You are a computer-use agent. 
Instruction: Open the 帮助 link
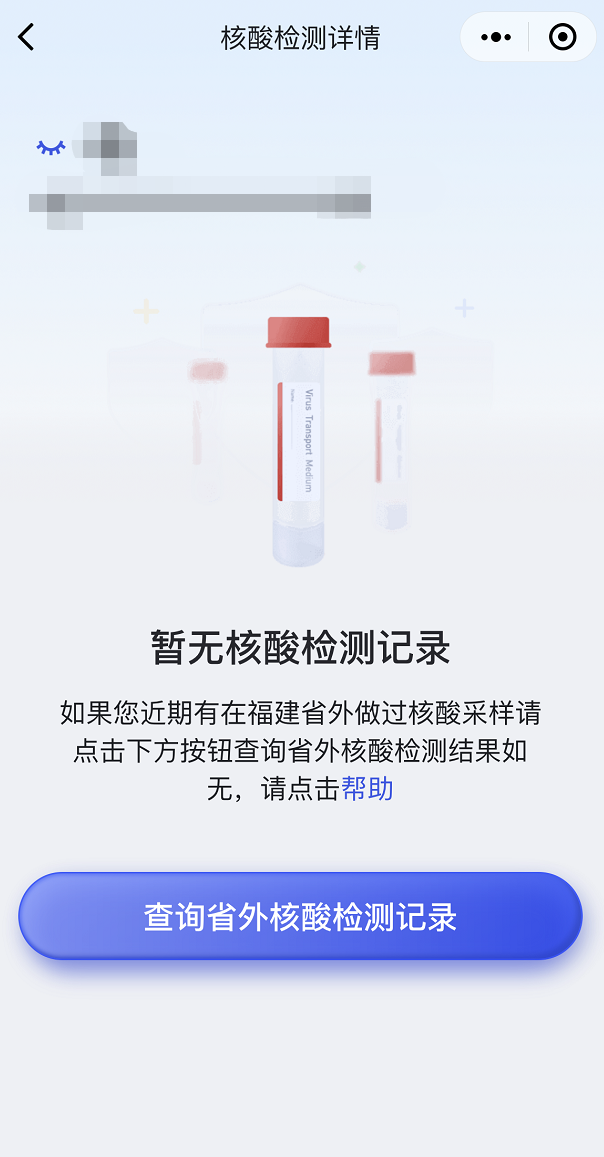367,789
